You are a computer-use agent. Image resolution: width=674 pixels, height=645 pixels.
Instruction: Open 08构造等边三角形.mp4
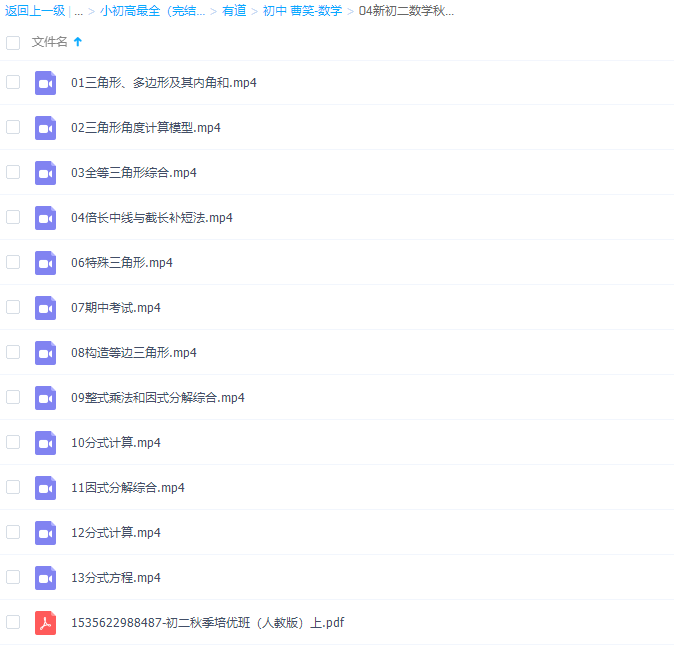pos(133,353)
